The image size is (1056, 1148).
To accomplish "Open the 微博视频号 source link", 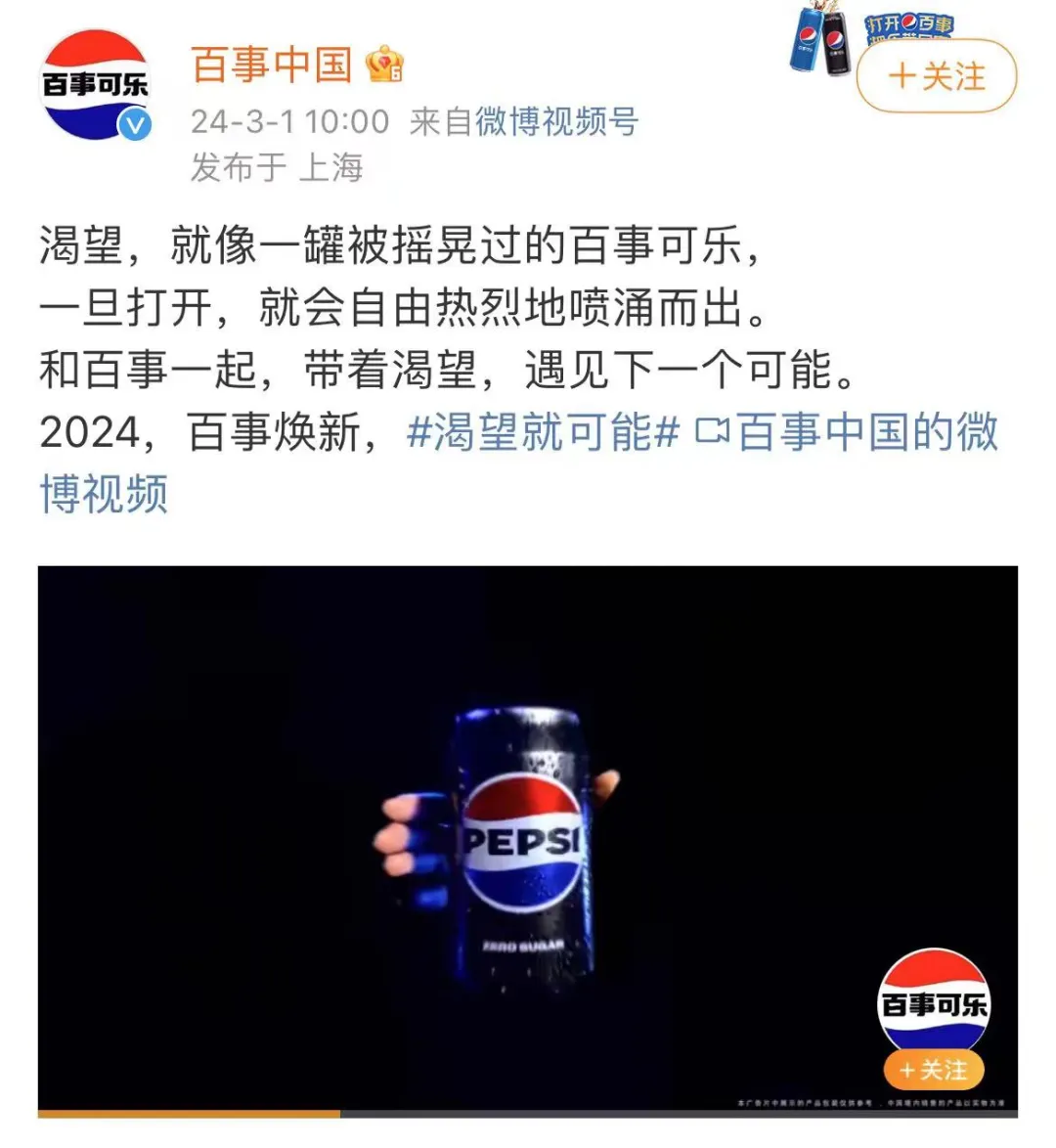I will [556, 121].
